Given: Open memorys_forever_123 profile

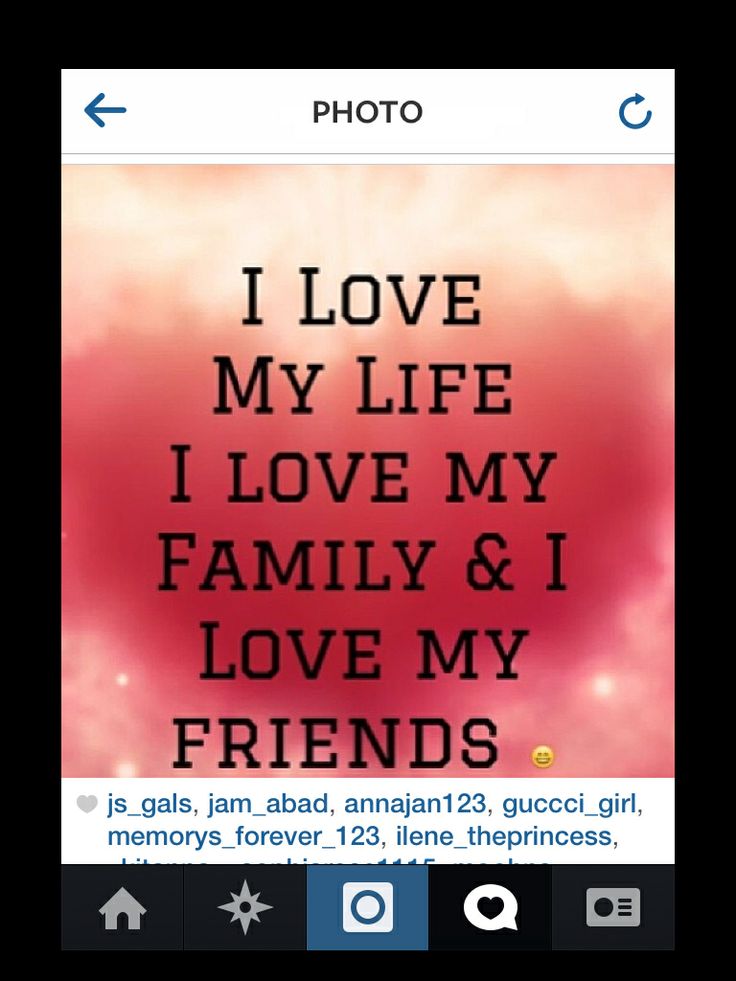Looking at the screenshot, I should (243, 835).
